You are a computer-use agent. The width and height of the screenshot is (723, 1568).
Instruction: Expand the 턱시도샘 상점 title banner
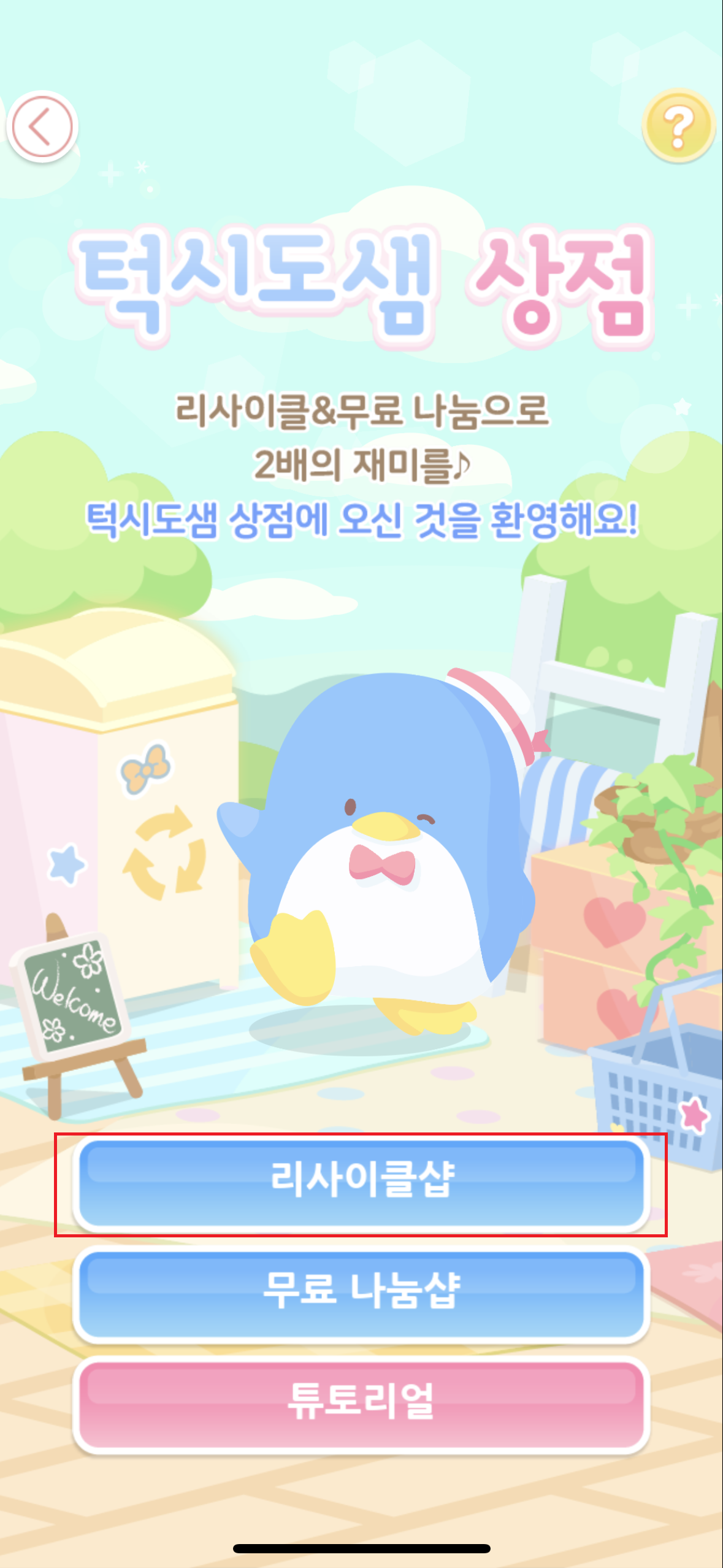pos(362,282)
